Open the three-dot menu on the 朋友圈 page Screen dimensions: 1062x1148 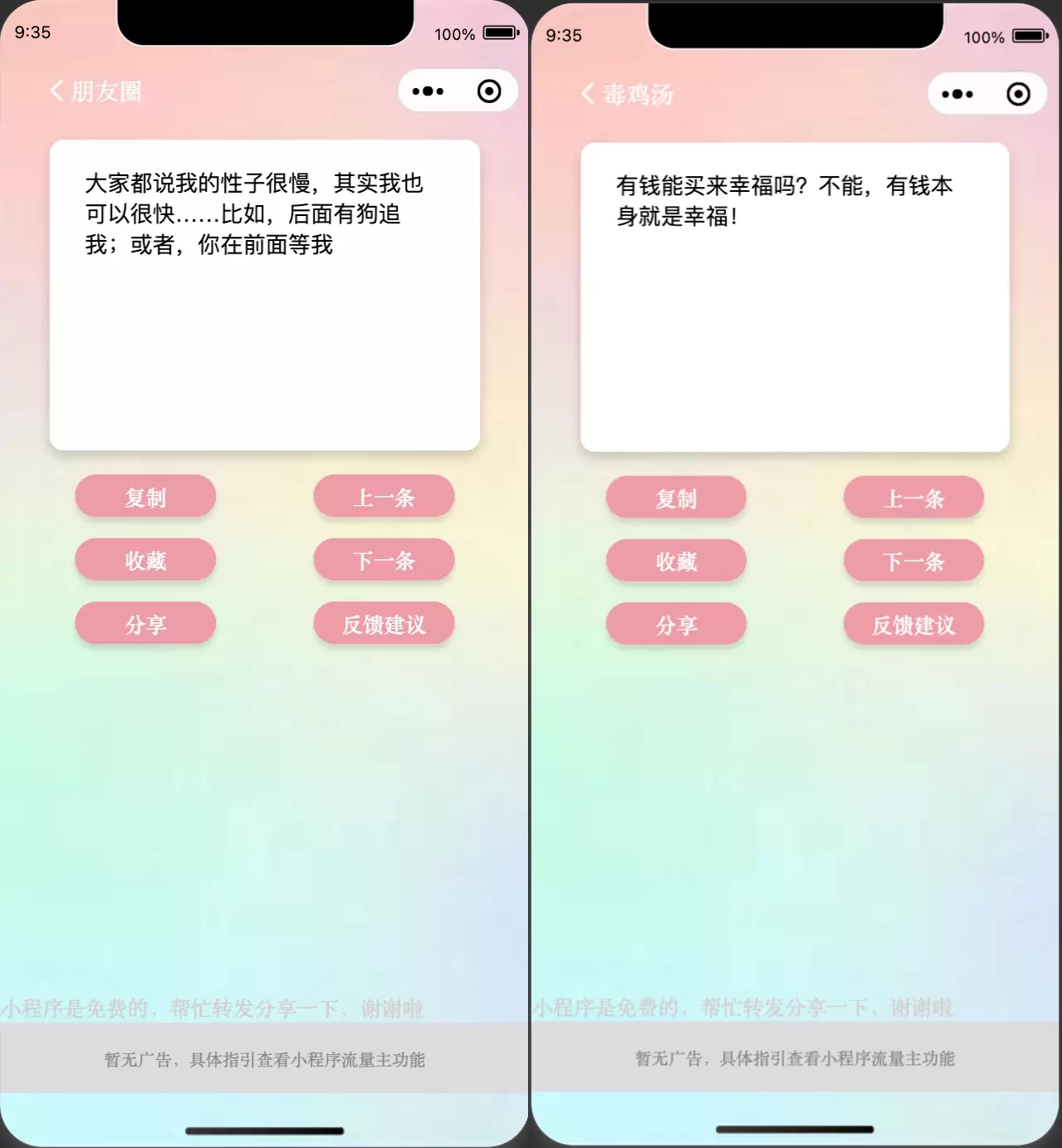428,91
